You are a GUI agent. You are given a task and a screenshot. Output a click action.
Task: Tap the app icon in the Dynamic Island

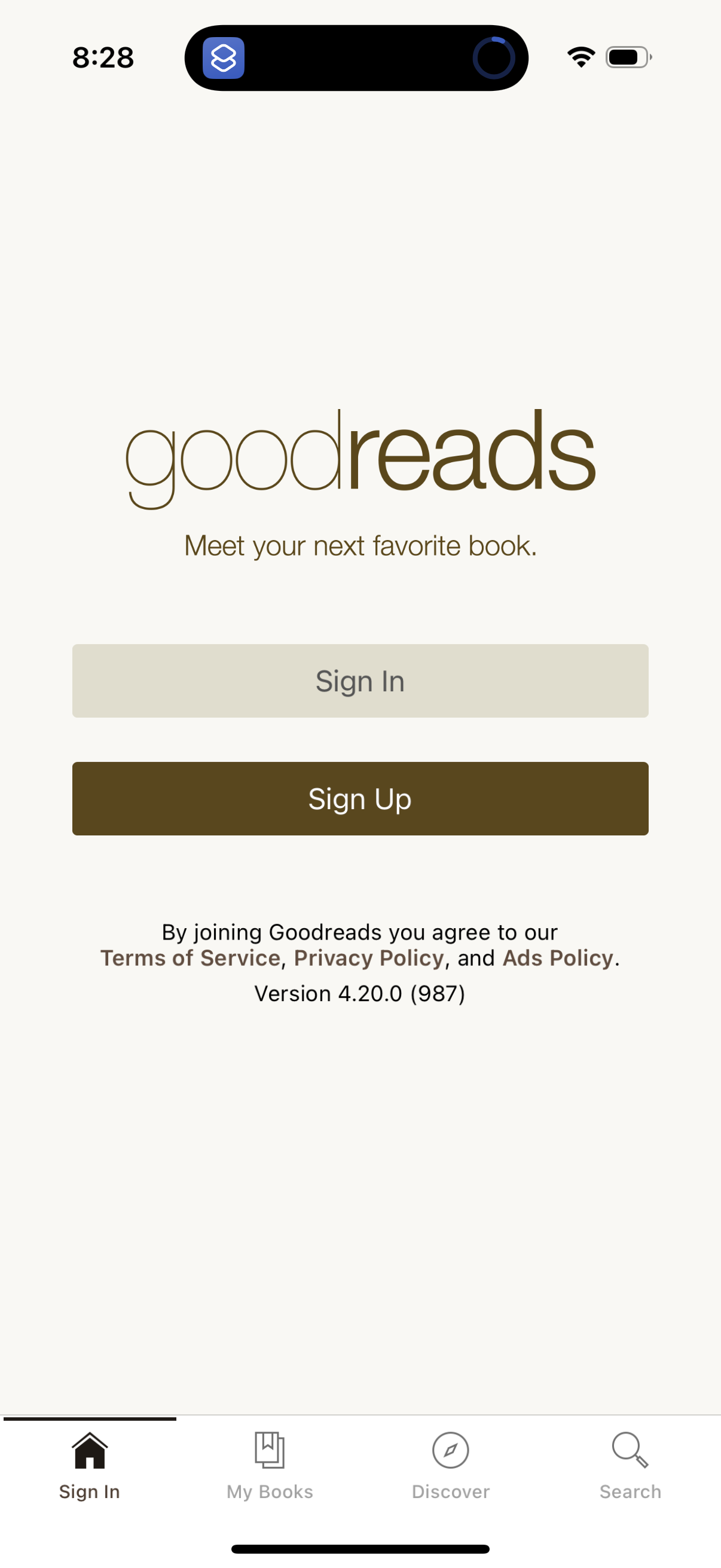224,57
